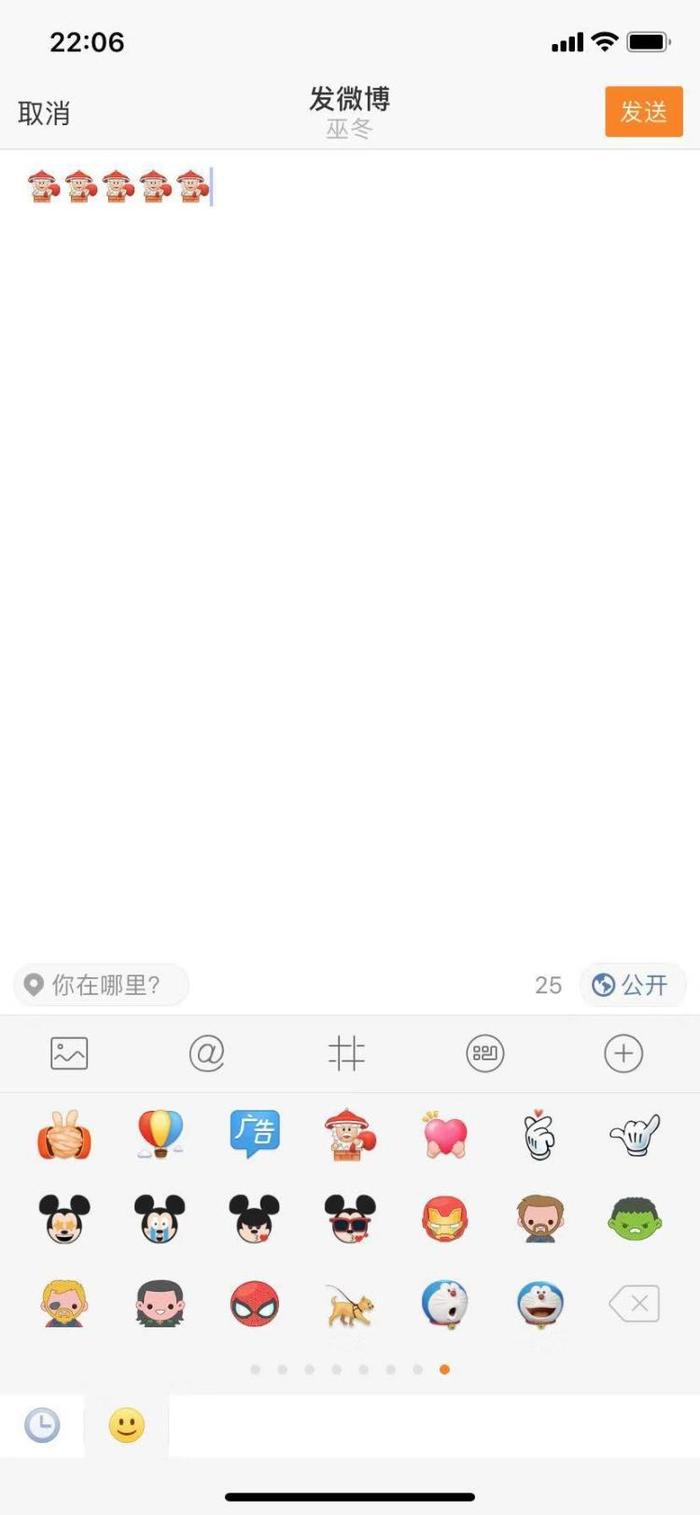Attach a picture from the gallery

[x=69, y=1053]
